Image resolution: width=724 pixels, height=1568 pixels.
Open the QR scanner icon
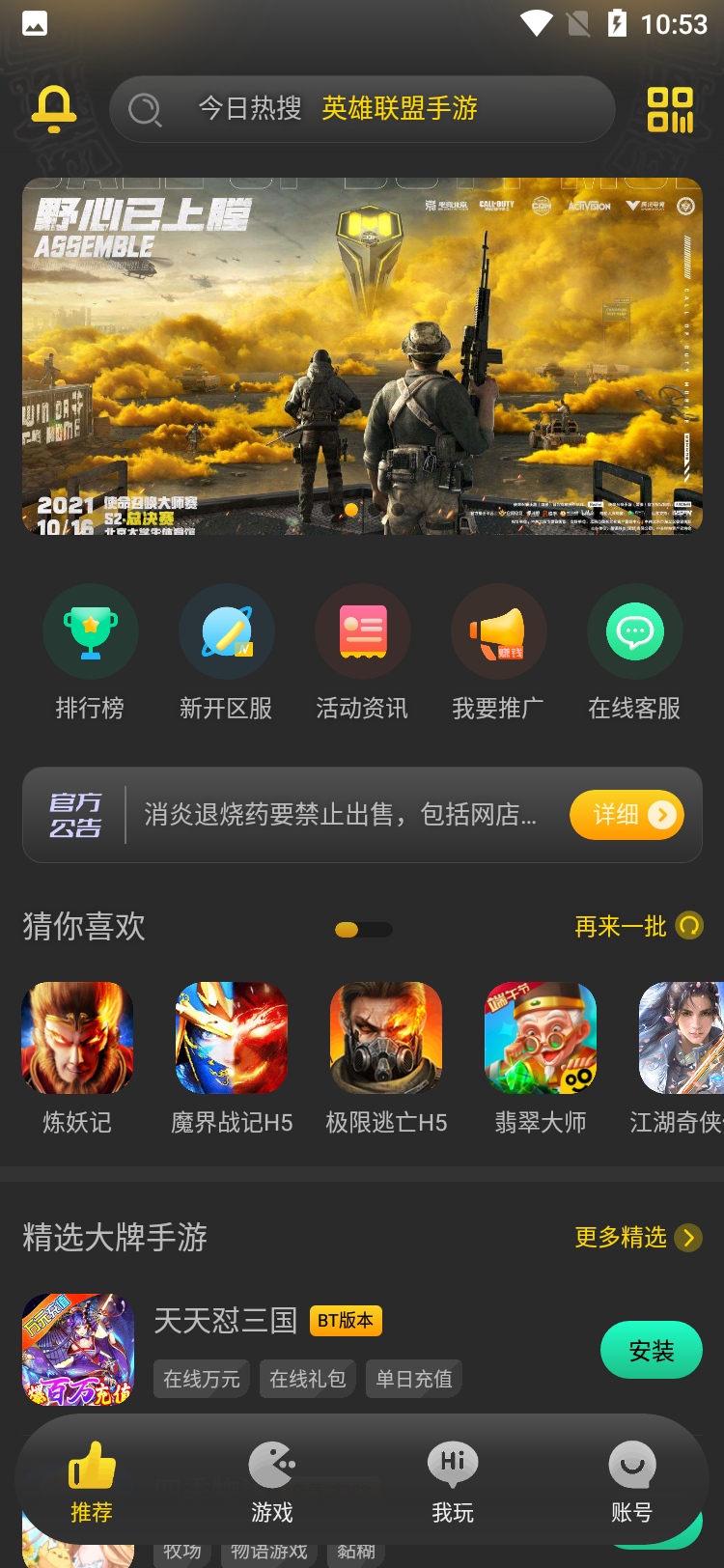[670, 109]
